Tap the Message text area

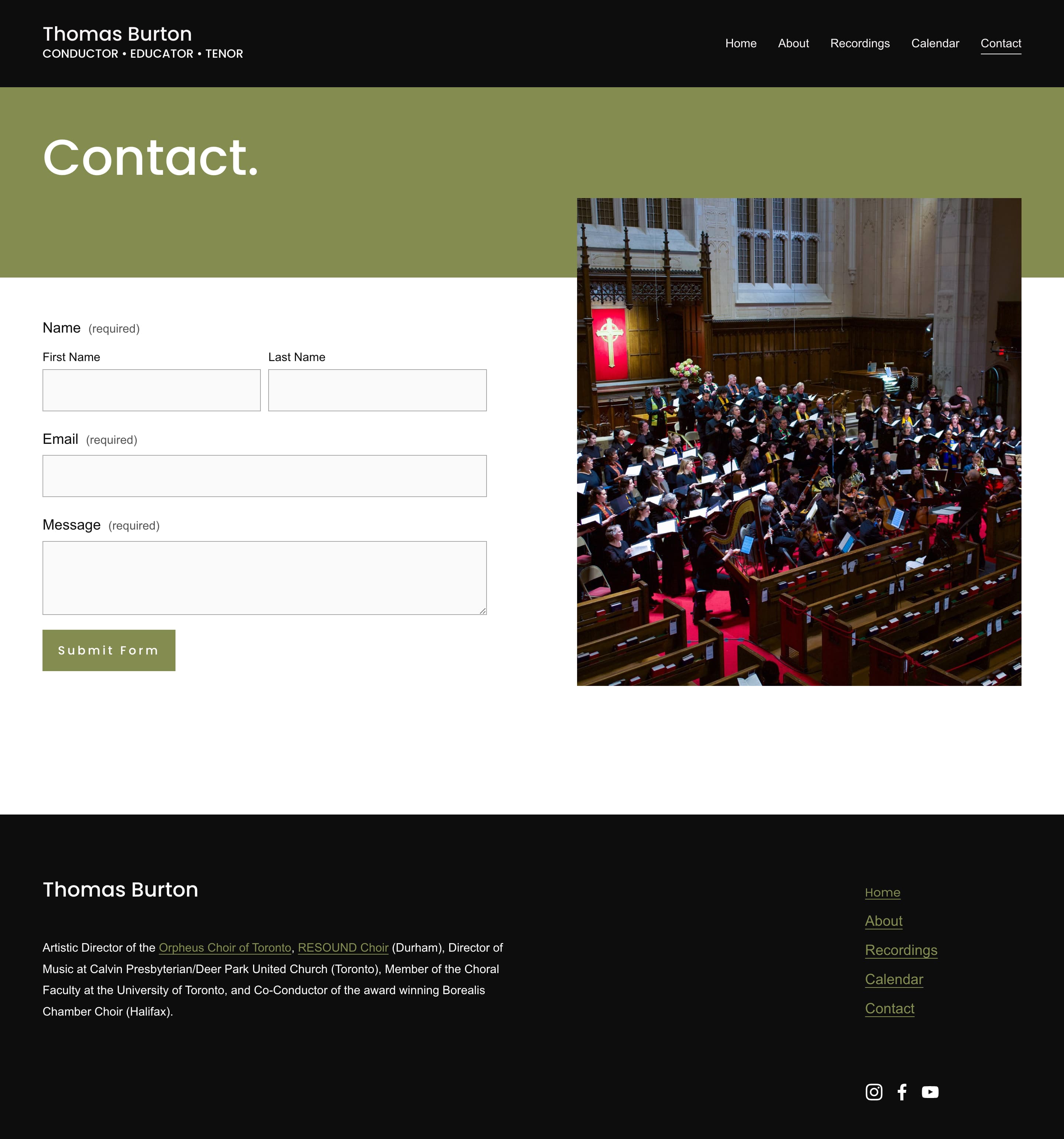(x=264, y=578)
